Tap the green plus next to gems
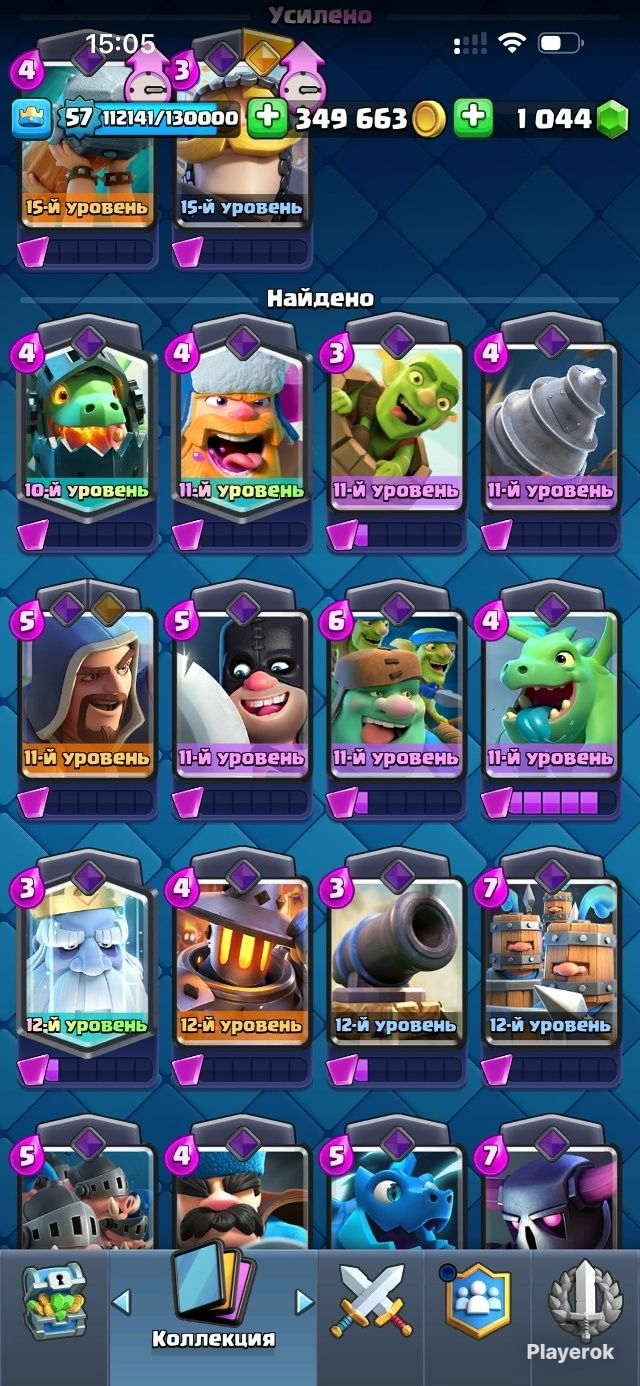This screenshot has height=1386, width=640. [473, 118]
